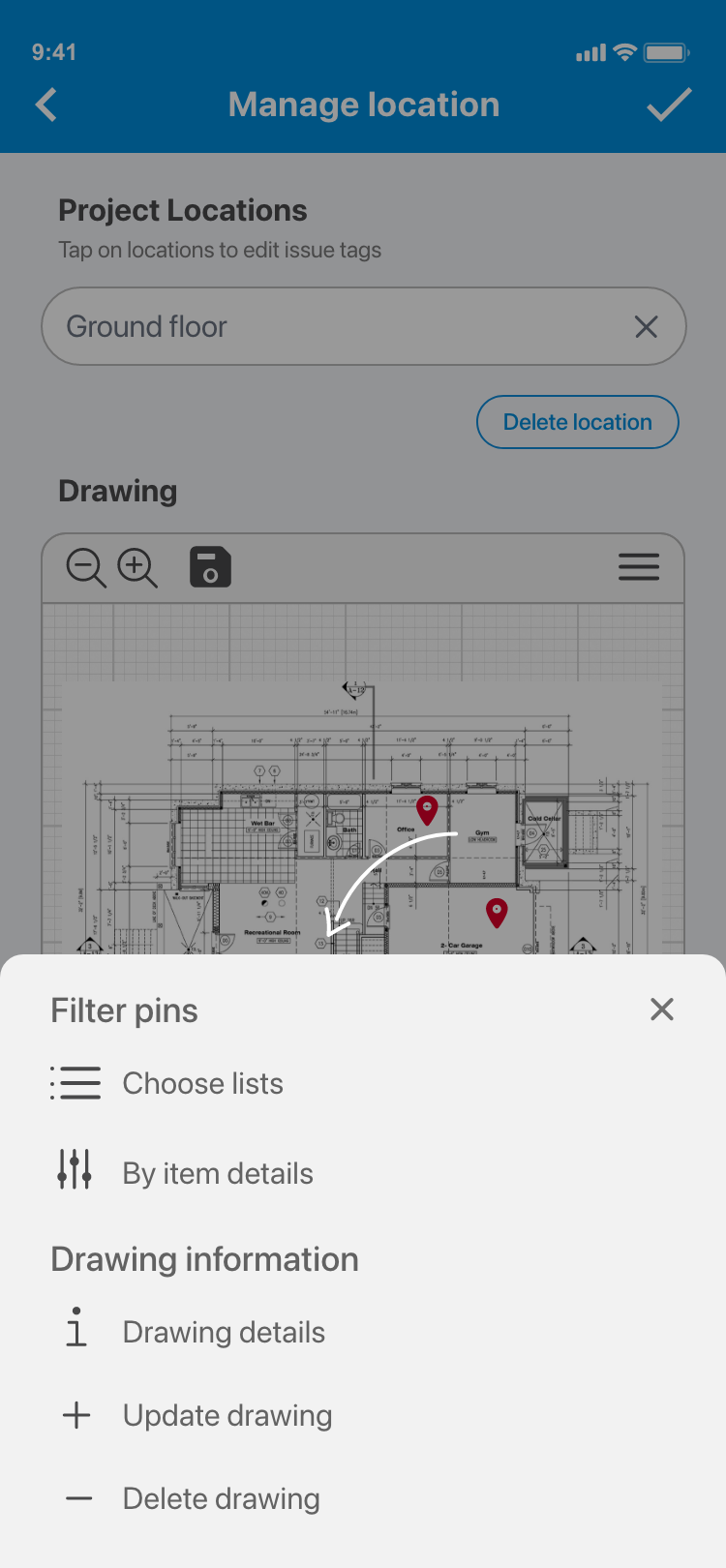726x1568 pixels.
Task: Select the pin above 2-Car Garage
Action: pos(497,912)
